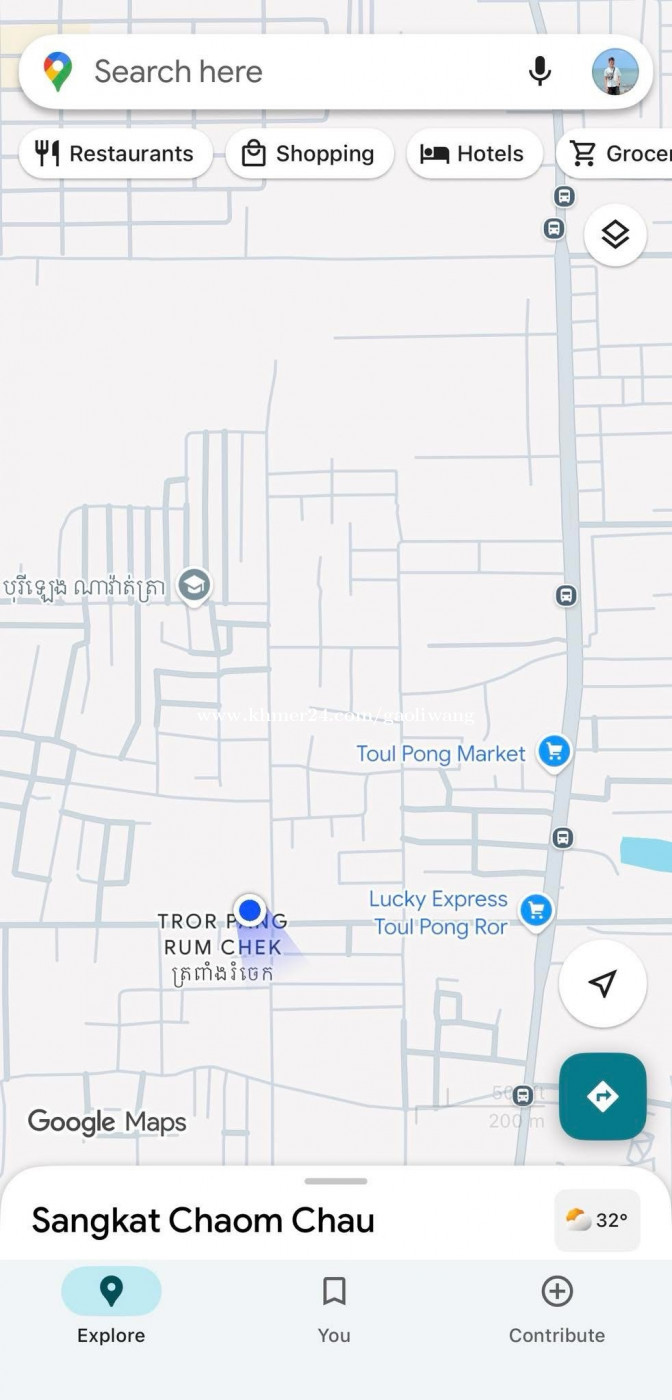Center map on my location
672x1400 pixels.
pos(602,984)
